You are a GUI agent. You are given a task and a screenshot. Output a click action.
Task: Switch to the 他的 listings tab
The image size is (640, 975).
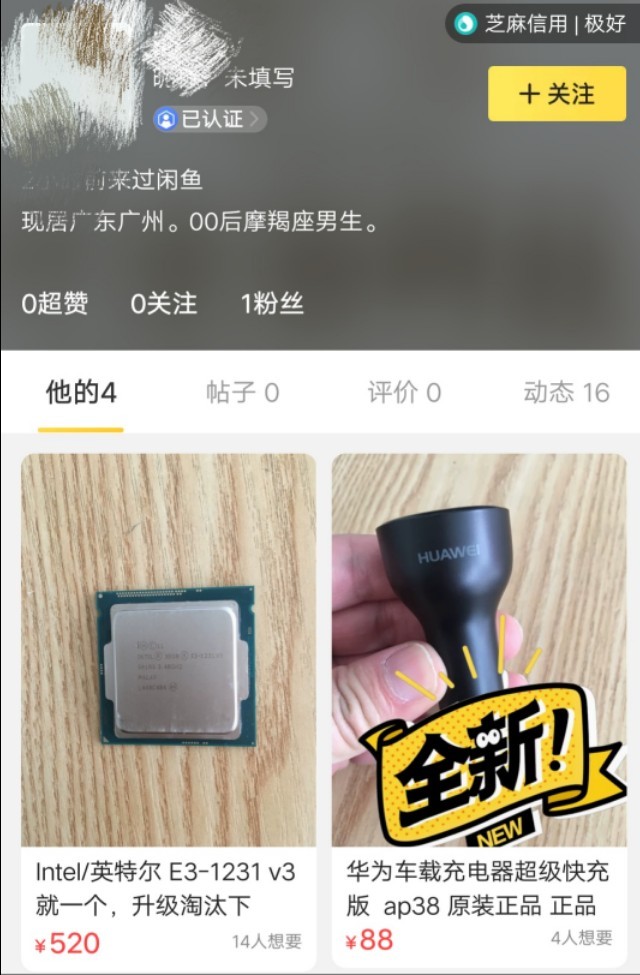pyautogui.click(x=81, y=393)
